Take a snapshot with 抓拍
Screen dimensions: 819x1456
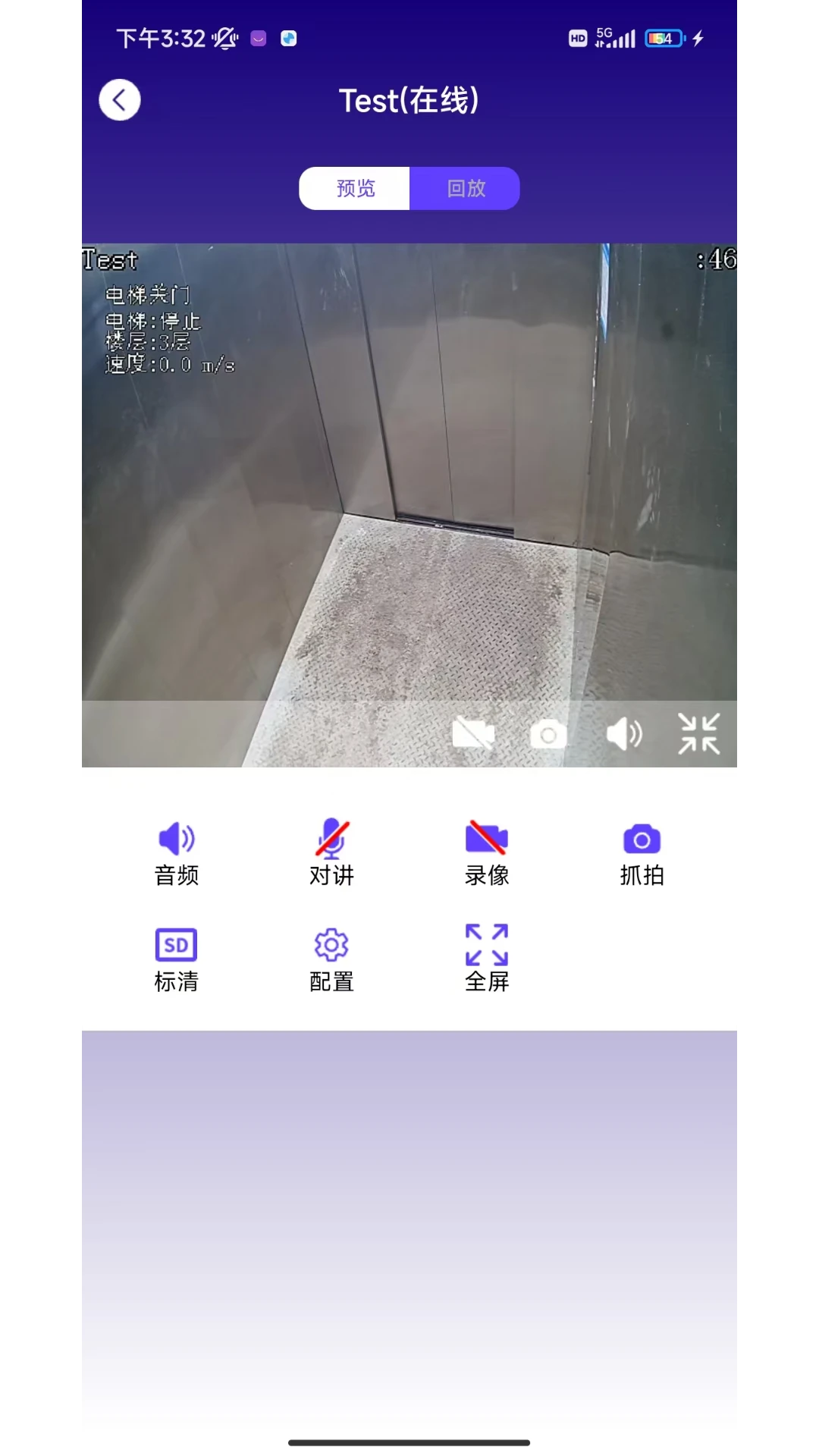coord(642,852)
